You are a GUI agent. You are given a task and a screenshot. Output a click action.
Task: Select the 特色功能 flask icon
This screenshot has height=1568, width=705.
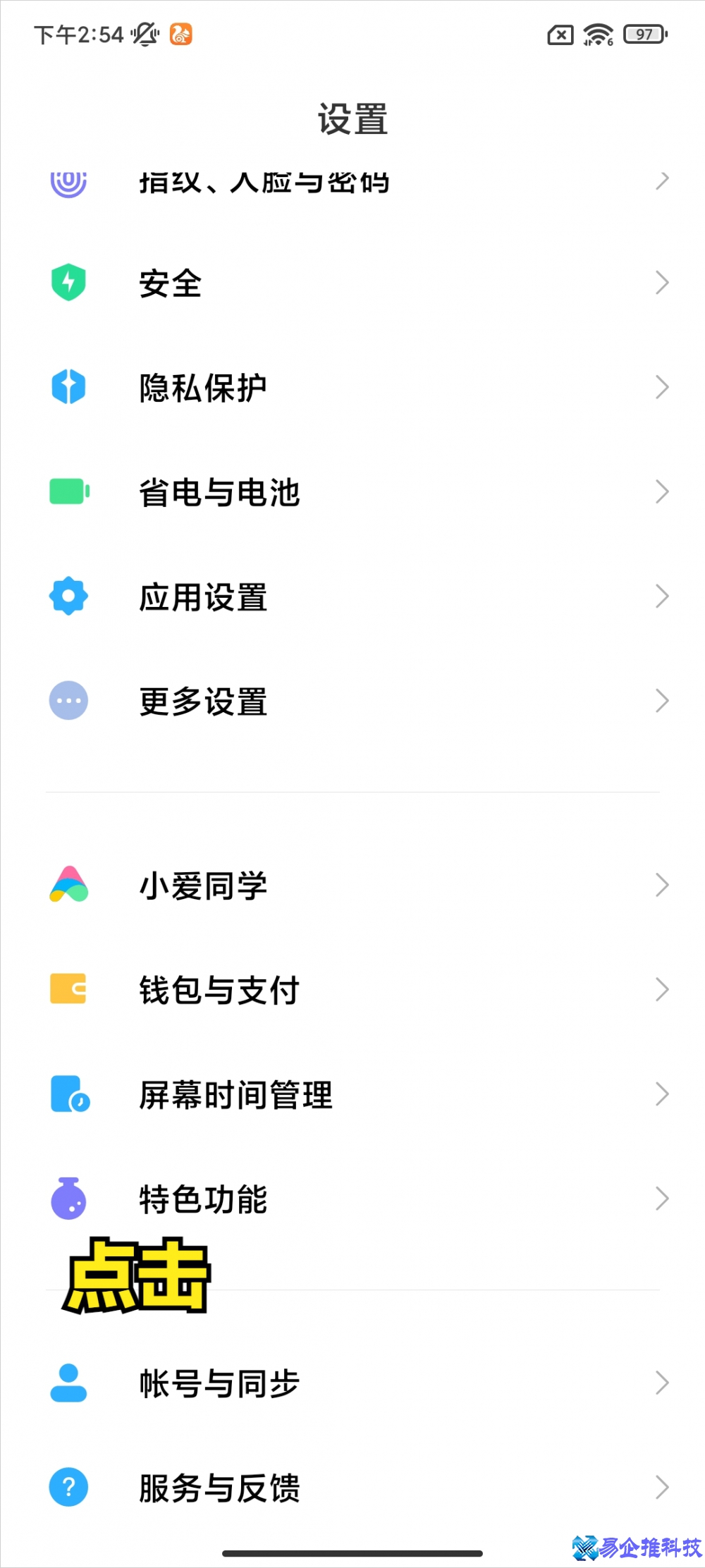68,1198
